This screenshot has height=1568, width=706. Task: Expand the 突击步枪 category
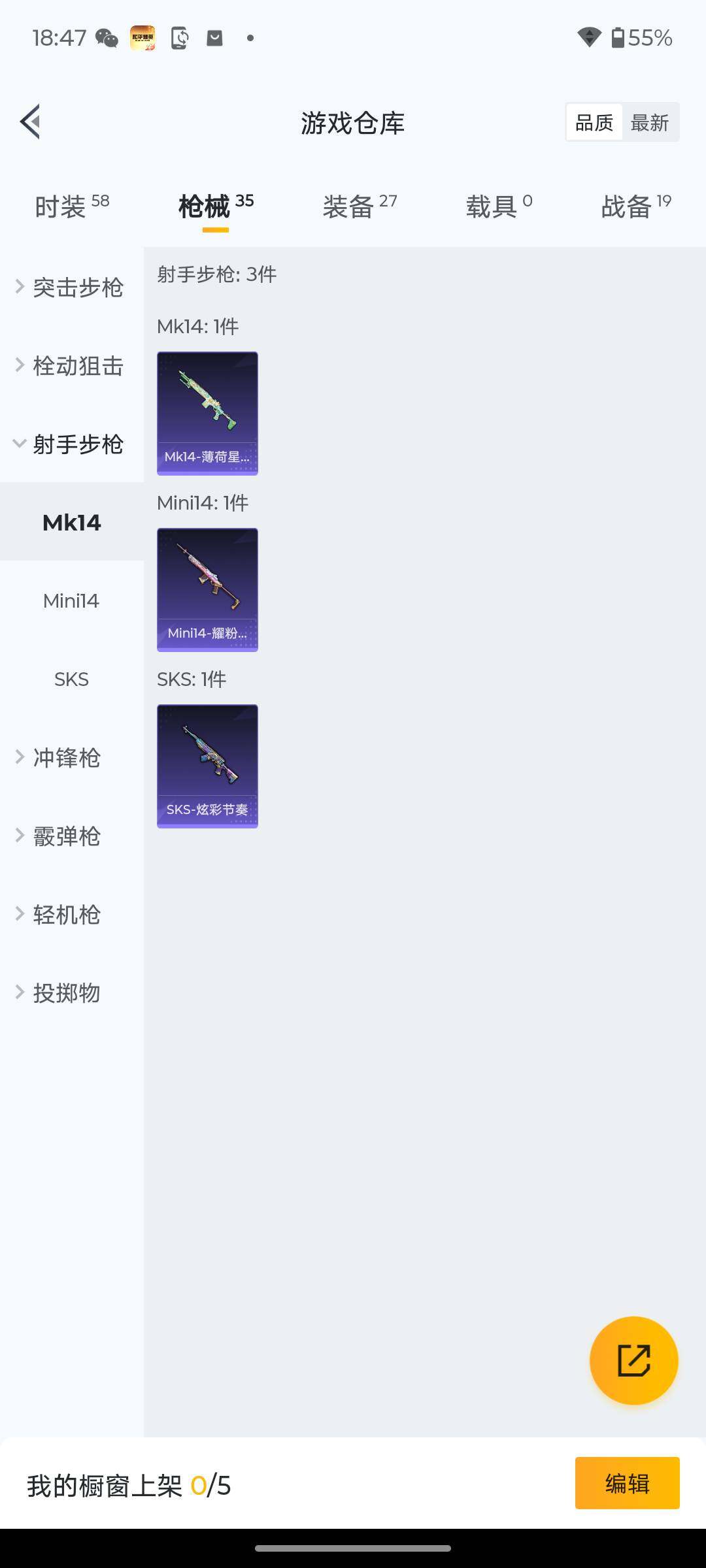71,287
